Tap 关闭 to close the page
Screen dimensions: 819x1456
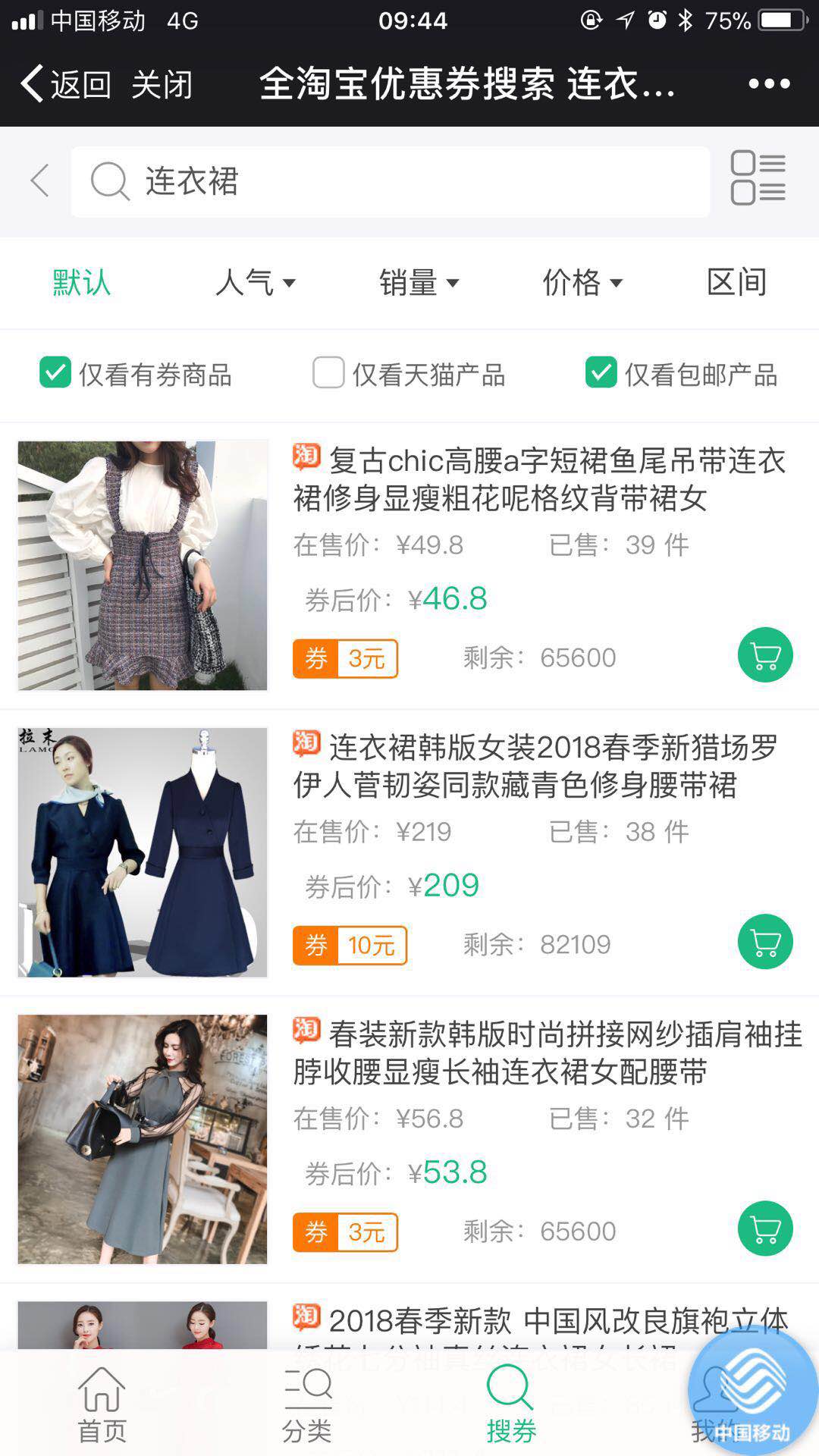[162, 84]
